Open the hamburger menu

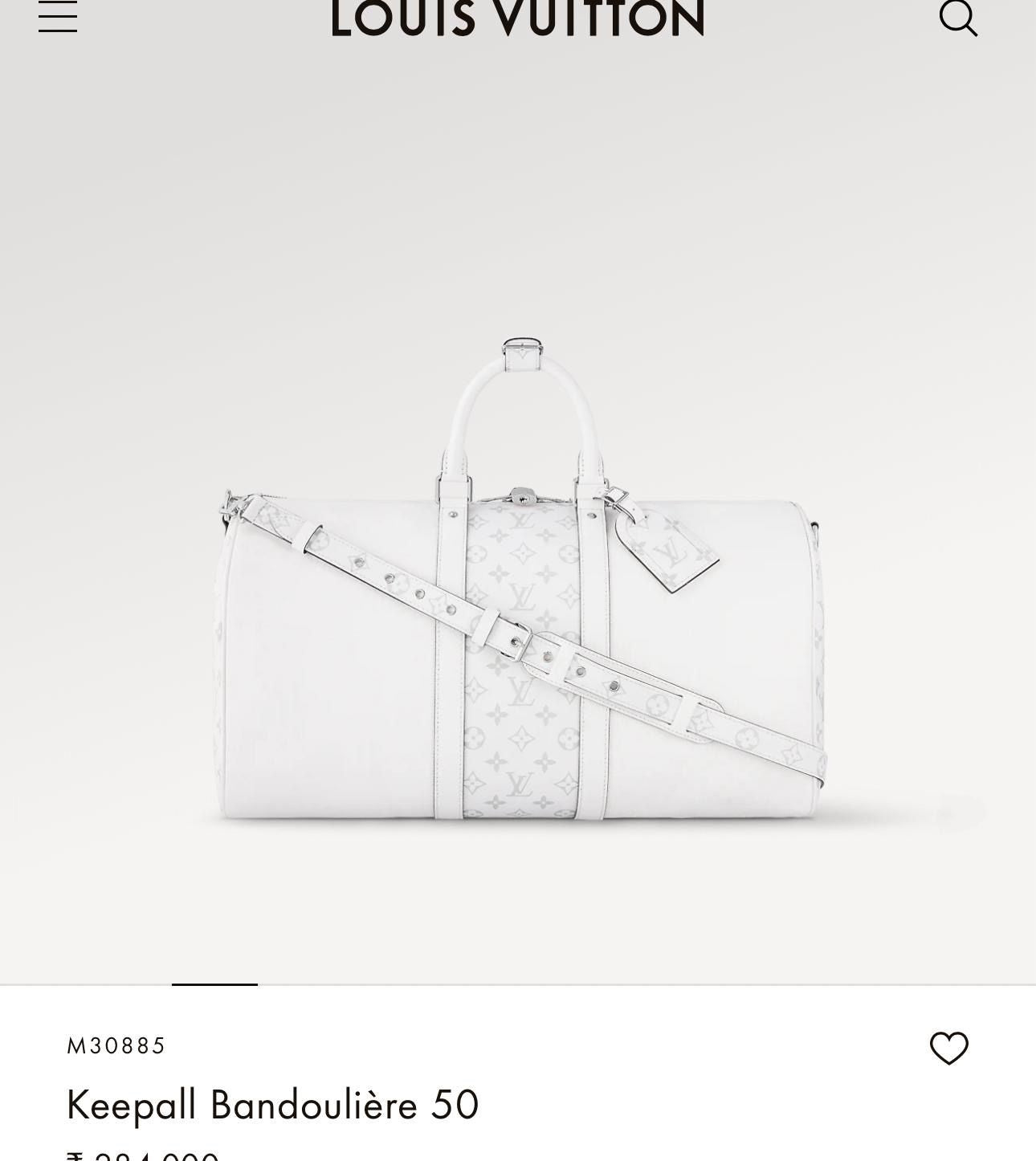[58, 17]
